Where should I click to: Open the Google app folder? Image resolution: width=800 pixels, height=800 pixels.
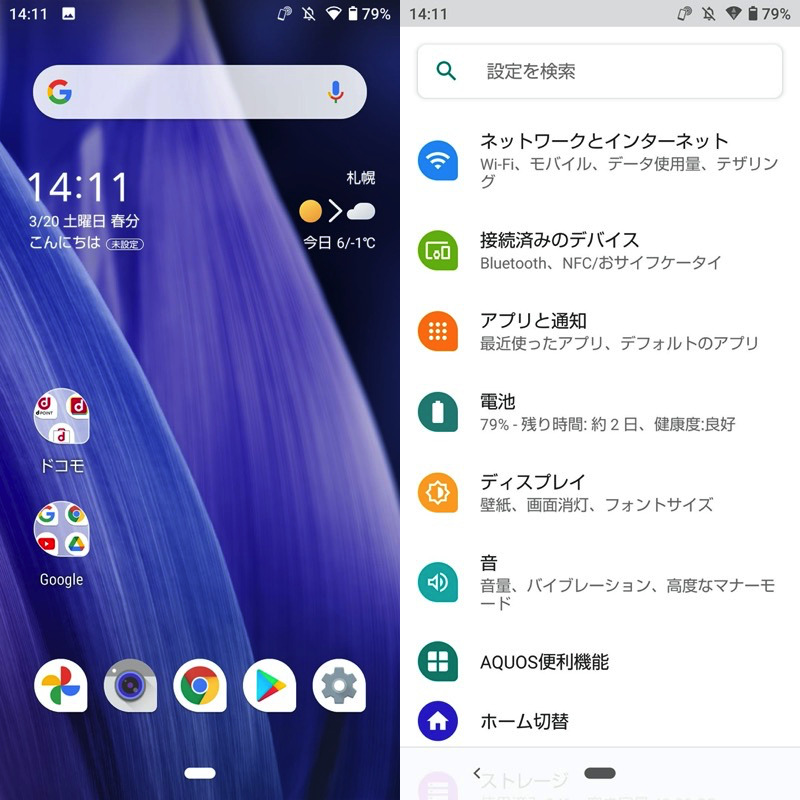[62, 529]
